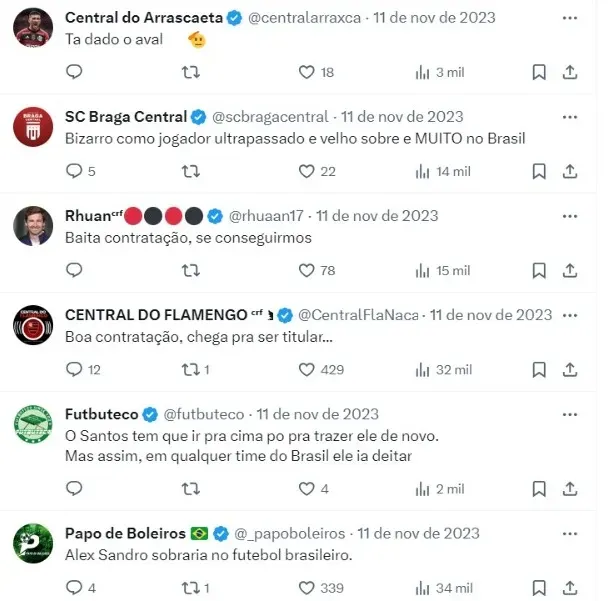The image size is (615, 601).
Task: Like the Central do Arrascaeta reply
Action: 308,72
